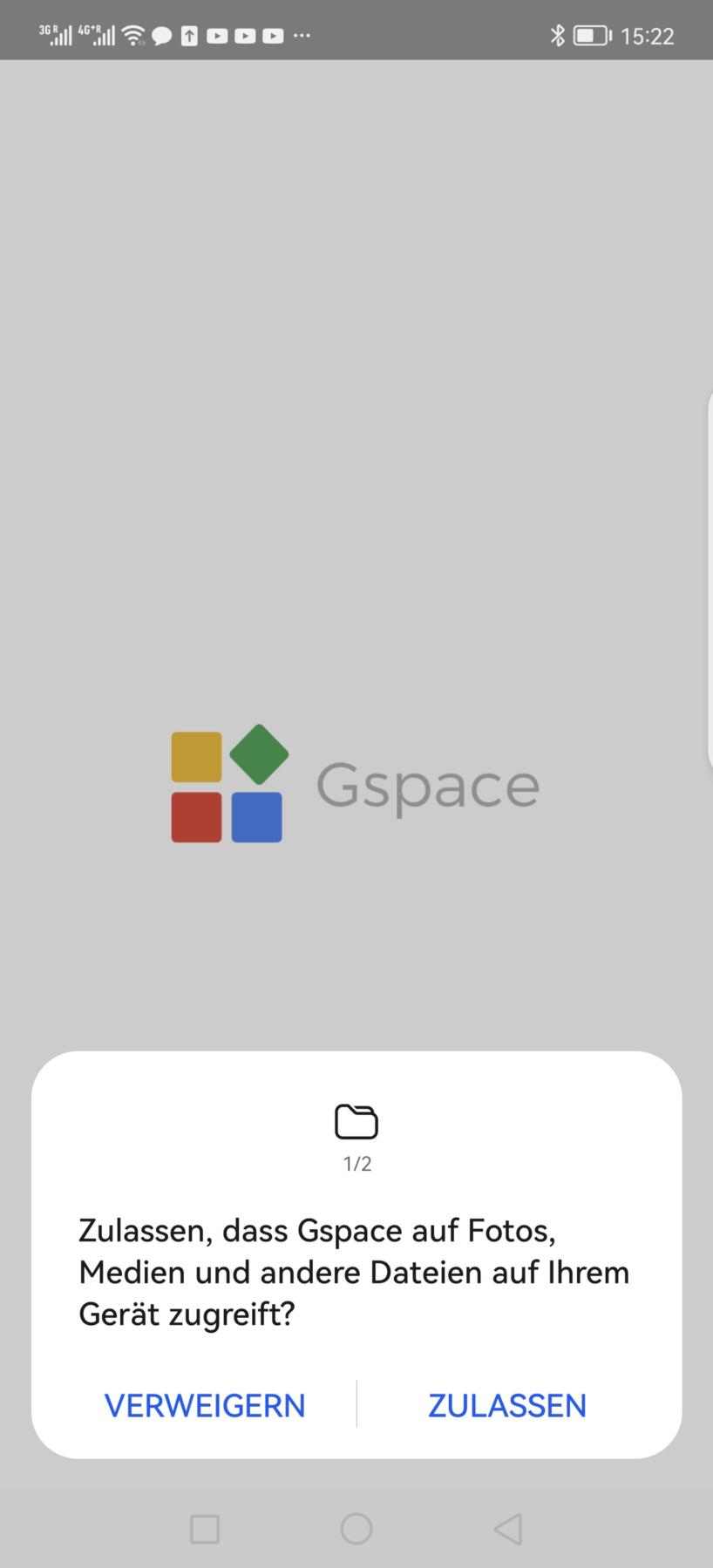Tap the back triangle navigation button
The width and height of the screenshot is (713, 1568).
[508, 1529]
